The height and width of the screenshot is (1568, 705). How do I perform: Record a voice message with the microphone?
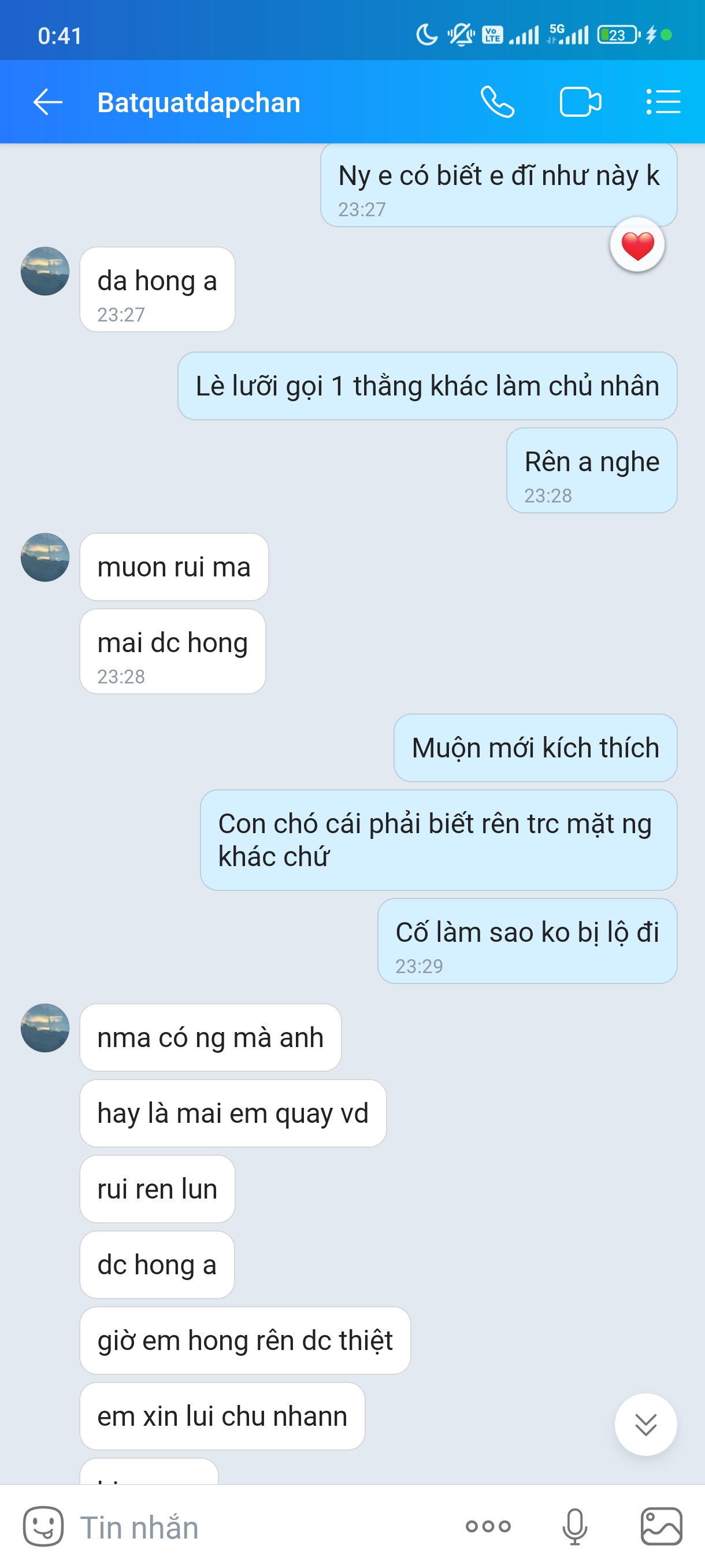[574, 1526]
